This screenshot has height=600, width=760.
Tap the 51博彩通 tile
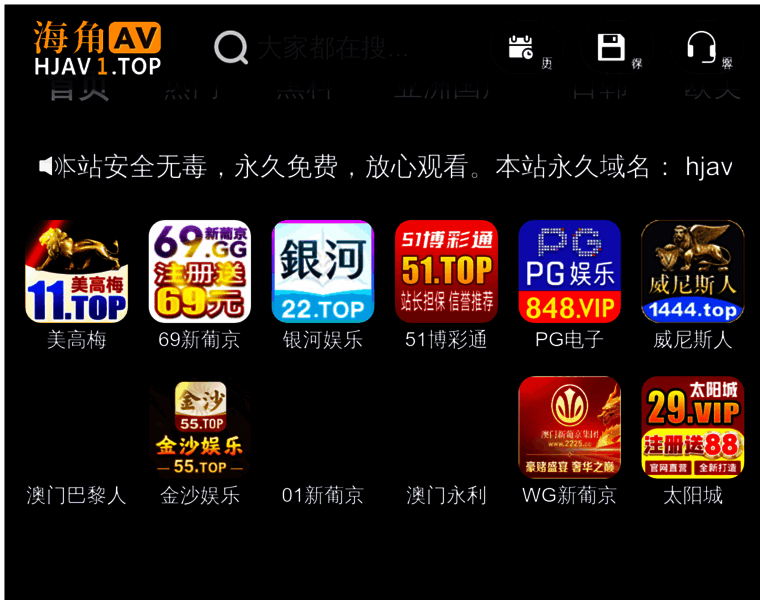[446, 272]
